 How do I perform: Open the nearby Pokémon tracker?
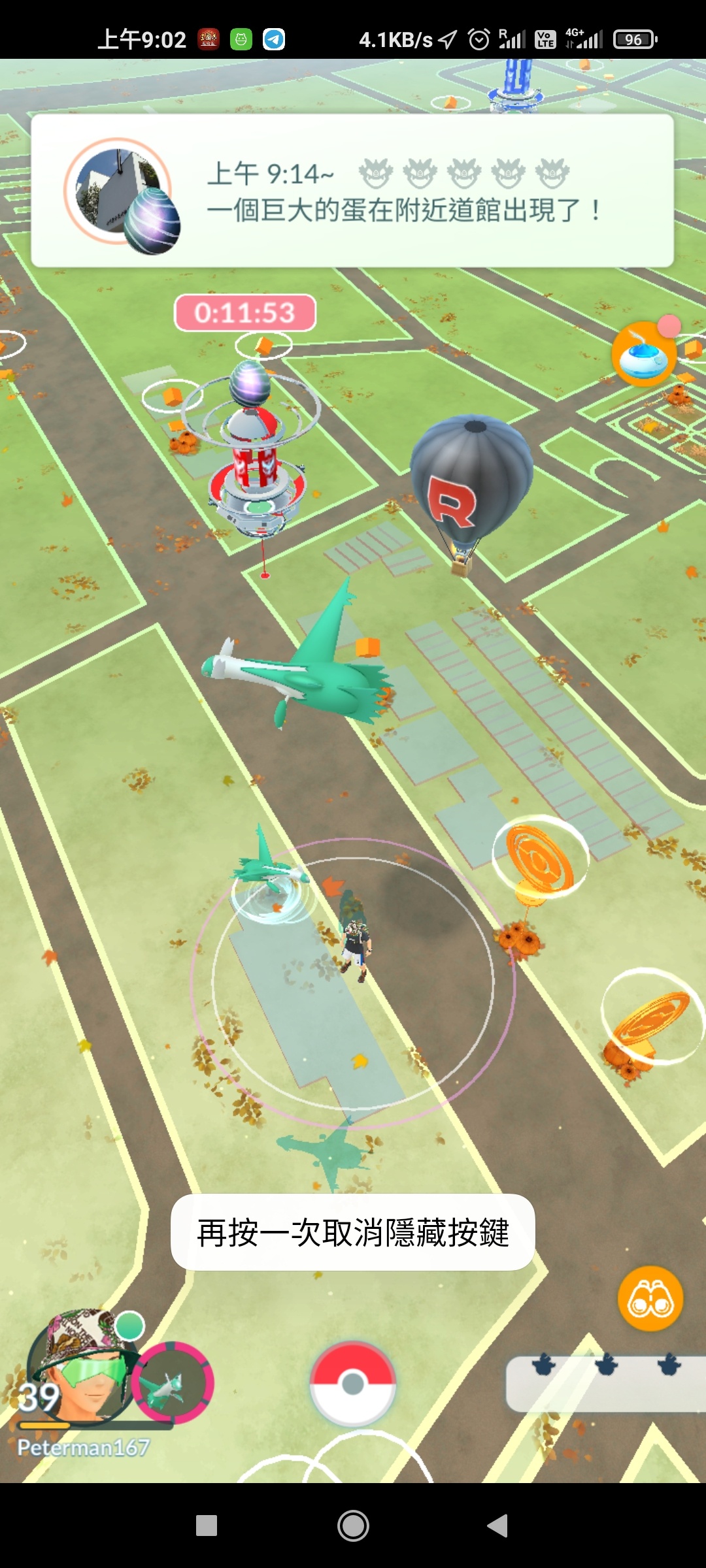tap(605, 1383)
